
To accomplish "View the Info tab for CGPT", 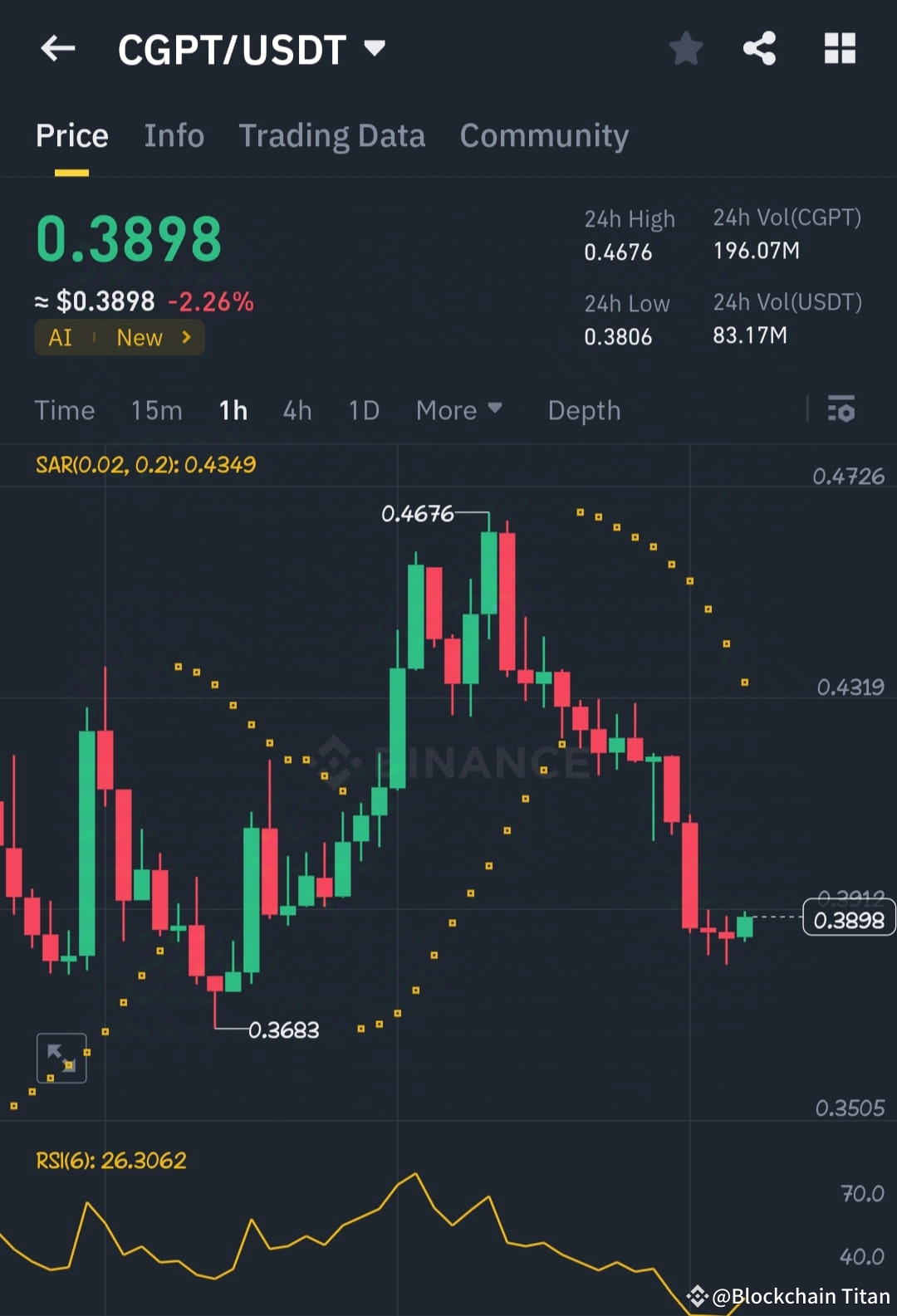I will [174, 135].
